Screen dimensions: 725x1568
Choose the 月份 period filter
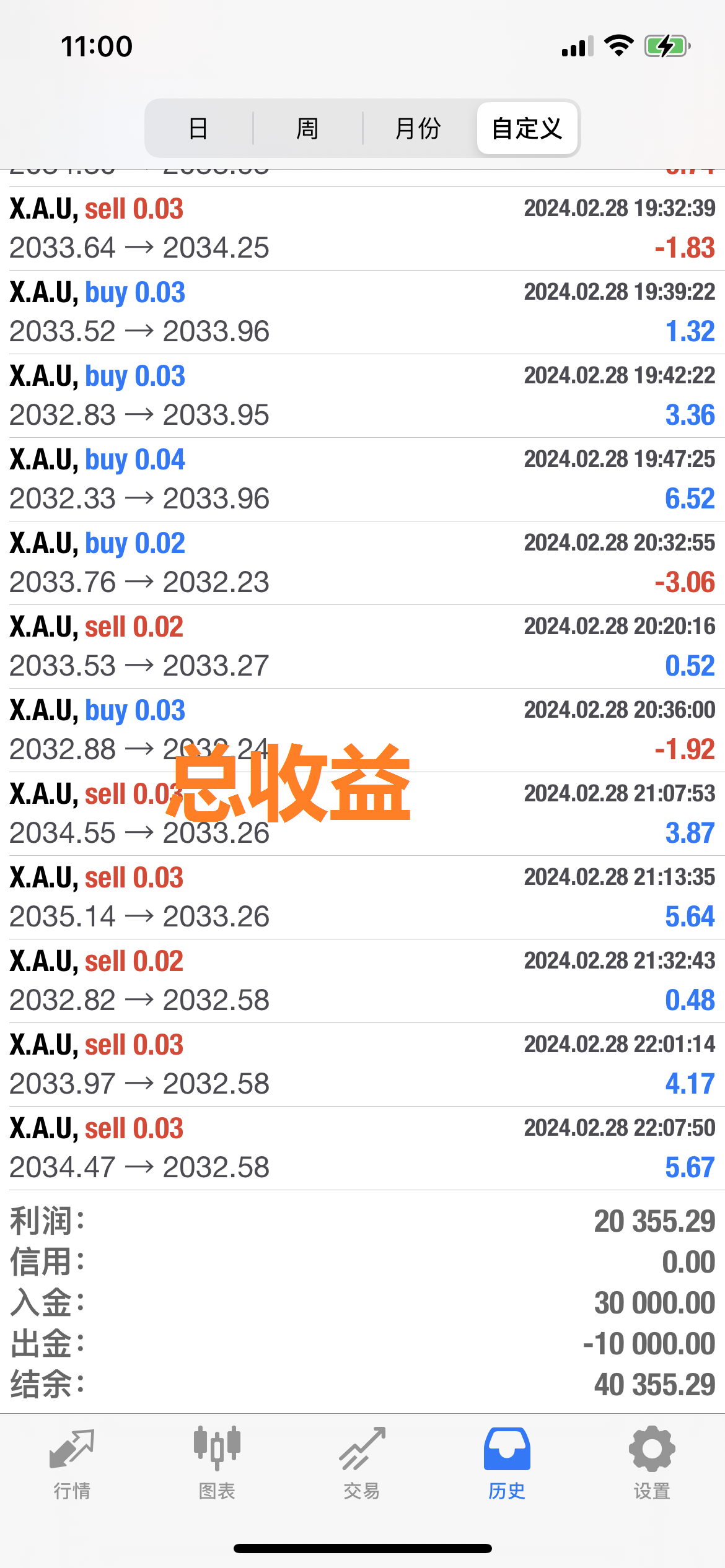418,129
